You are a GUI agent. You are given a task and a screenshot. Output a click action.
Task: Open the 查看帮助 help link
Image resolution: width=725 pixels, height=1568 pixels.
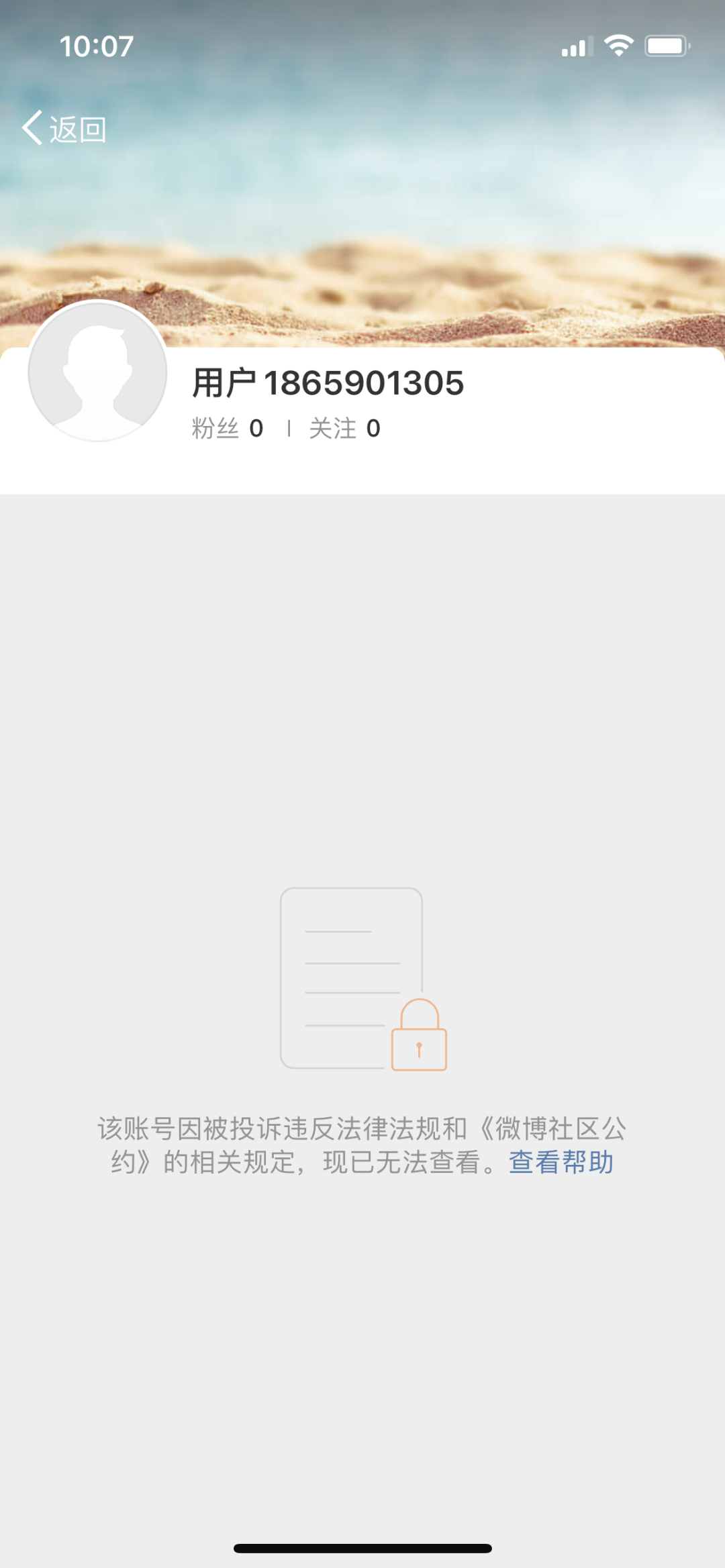point(561,1162)
